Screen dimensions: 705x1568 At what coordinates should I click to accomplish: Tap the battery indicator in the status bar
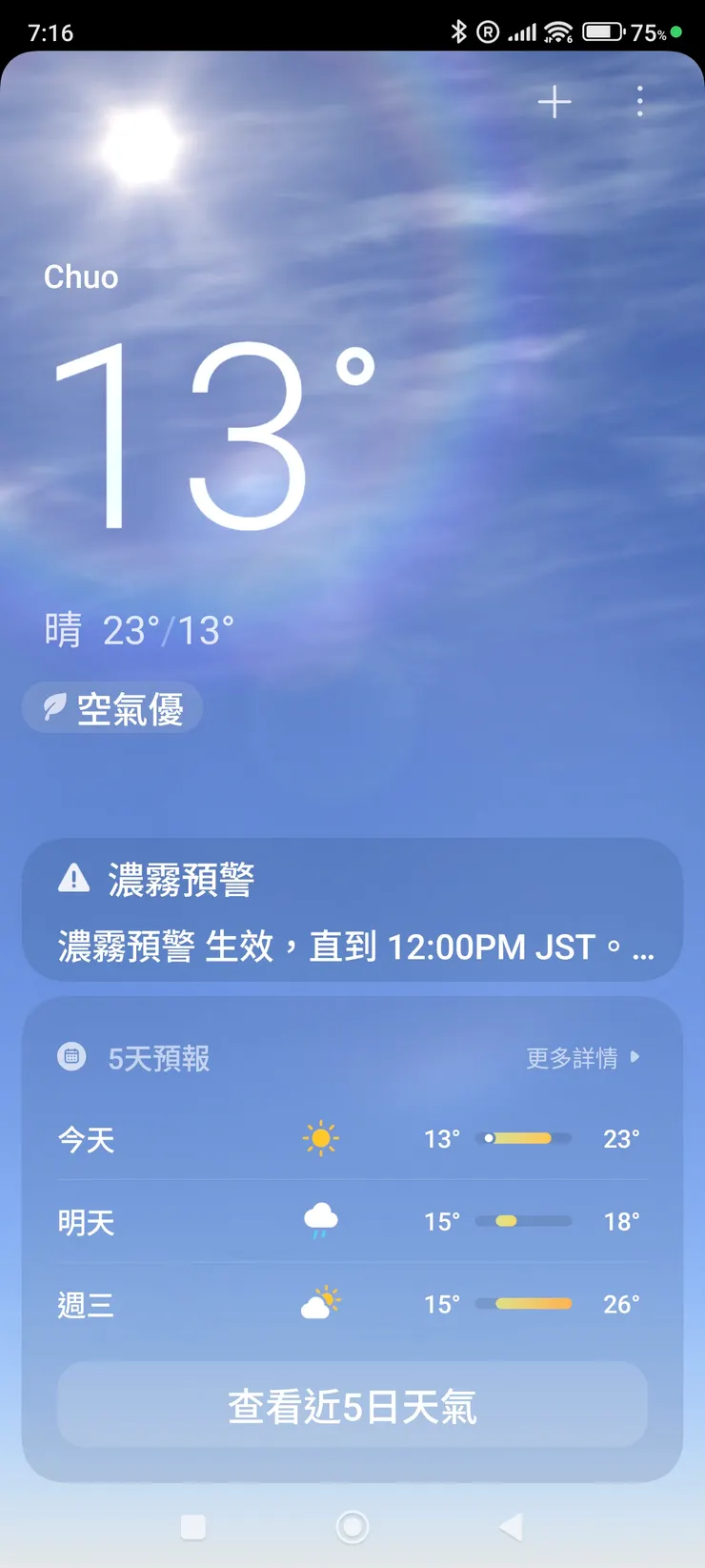click(603, 31)
